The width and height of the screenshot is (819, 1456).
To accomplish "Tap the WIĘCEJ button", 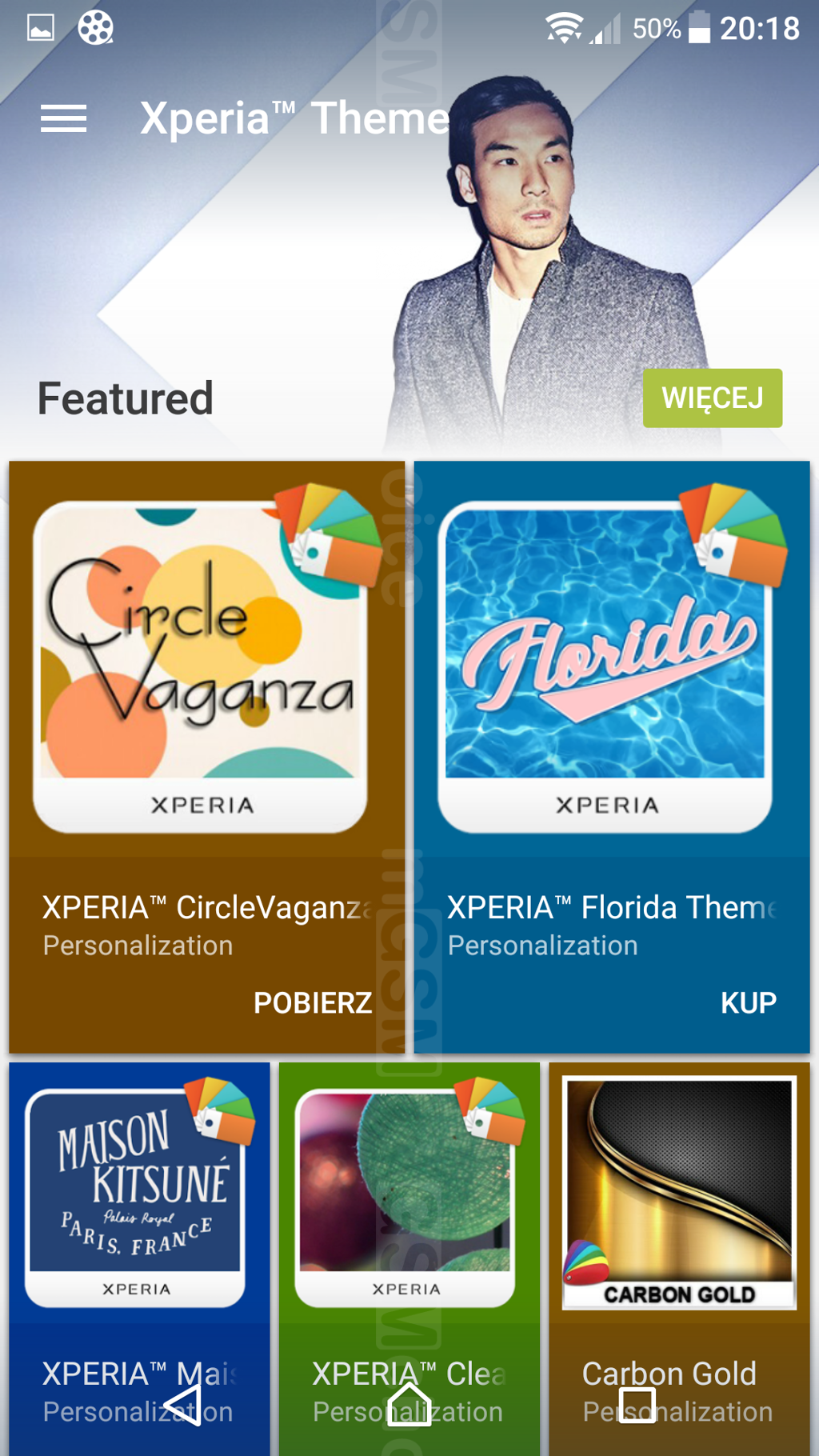I will tap(712, 398).
